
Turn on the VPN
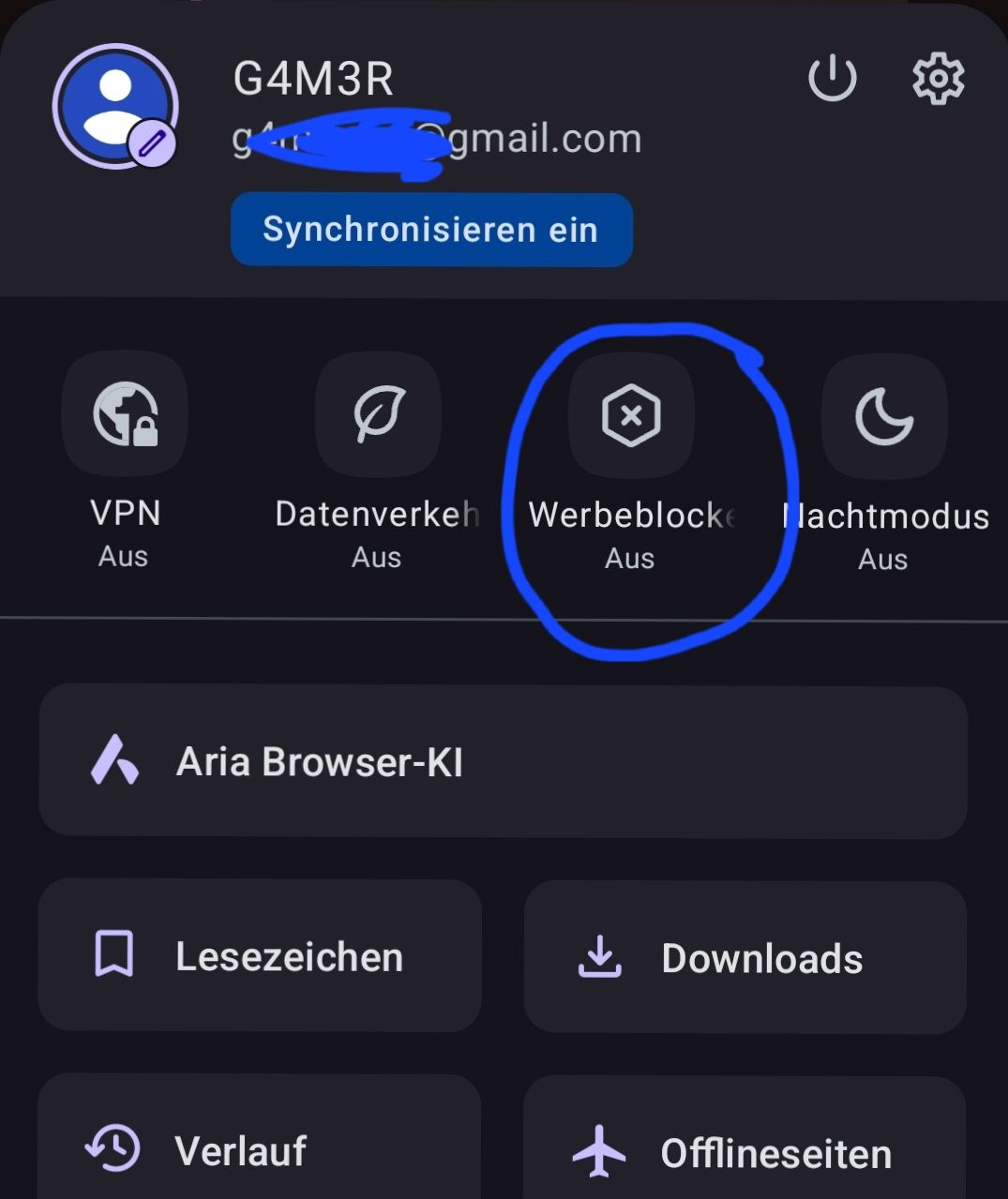click(x=125, y=414)
